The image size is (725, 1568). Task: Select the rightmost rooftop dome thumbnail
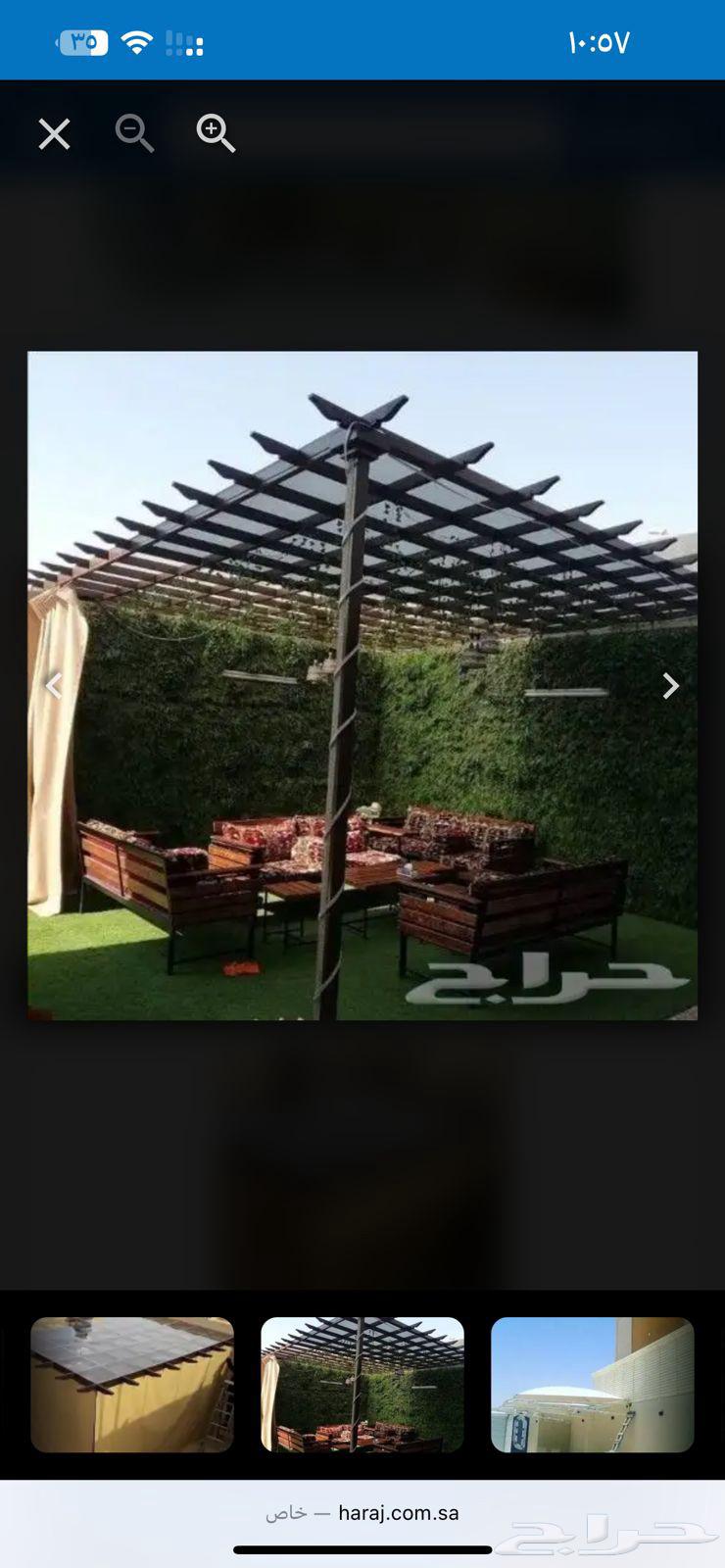593,1385
